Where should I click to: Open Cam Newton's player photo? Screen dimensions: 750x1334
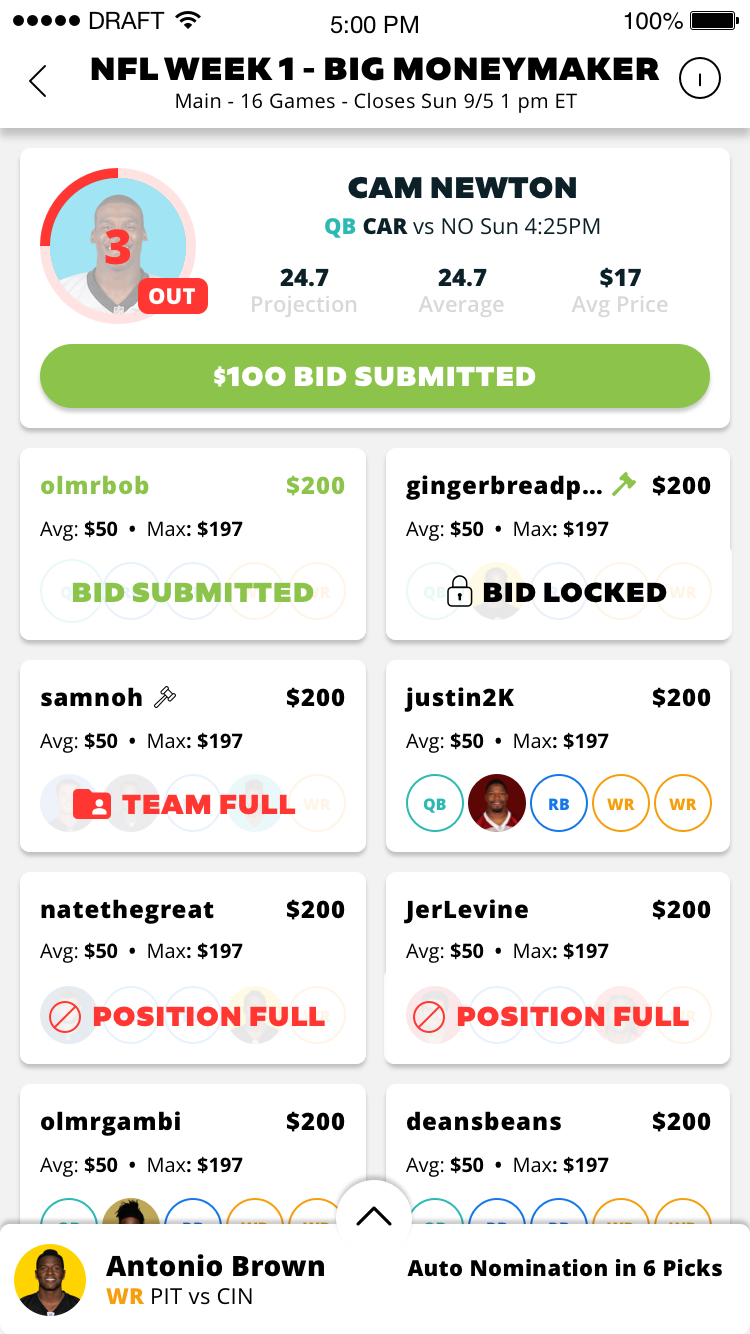pos(118,245)
